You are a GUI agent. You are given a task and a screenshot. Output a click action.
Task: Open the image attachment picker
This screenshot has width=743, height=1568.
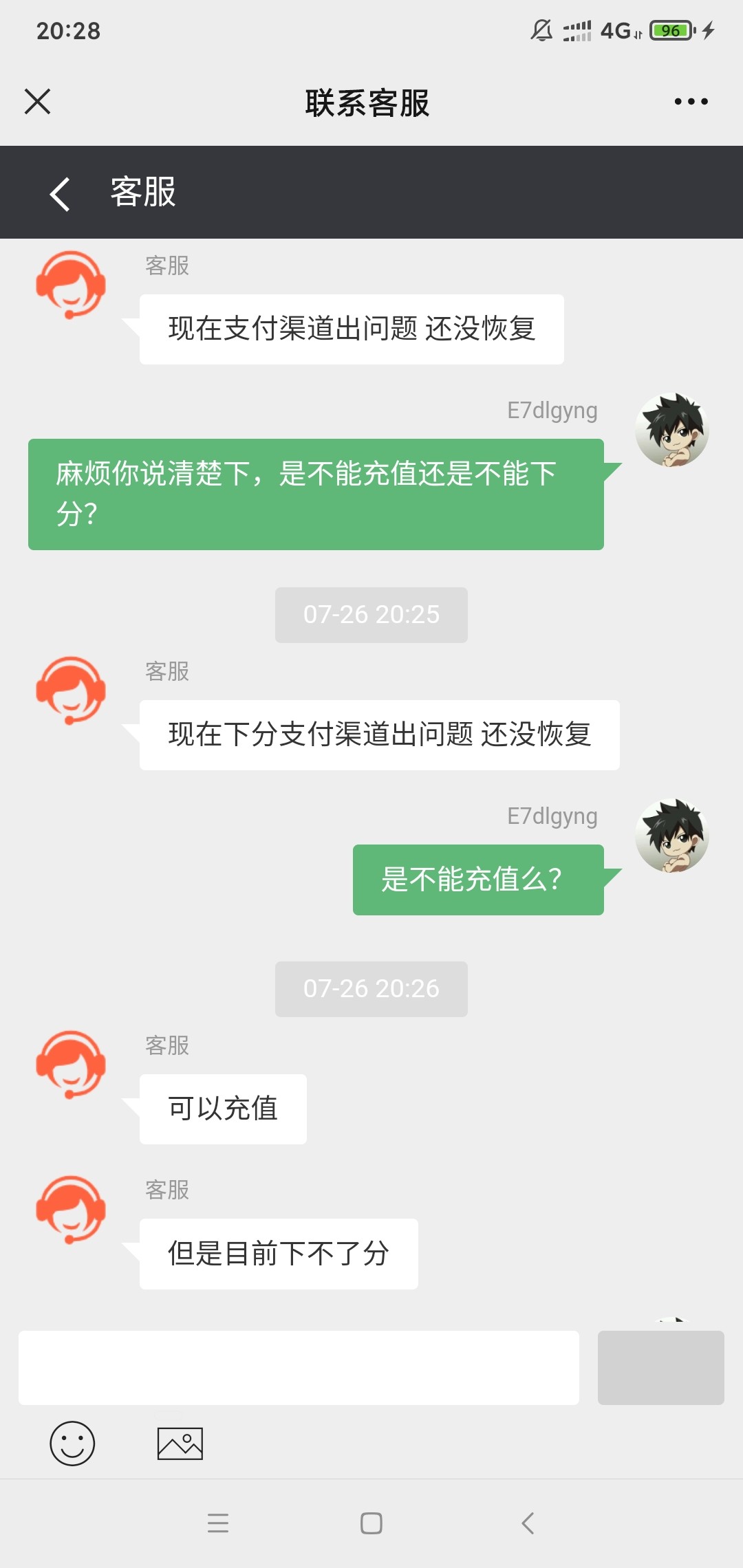point(179,1444)
